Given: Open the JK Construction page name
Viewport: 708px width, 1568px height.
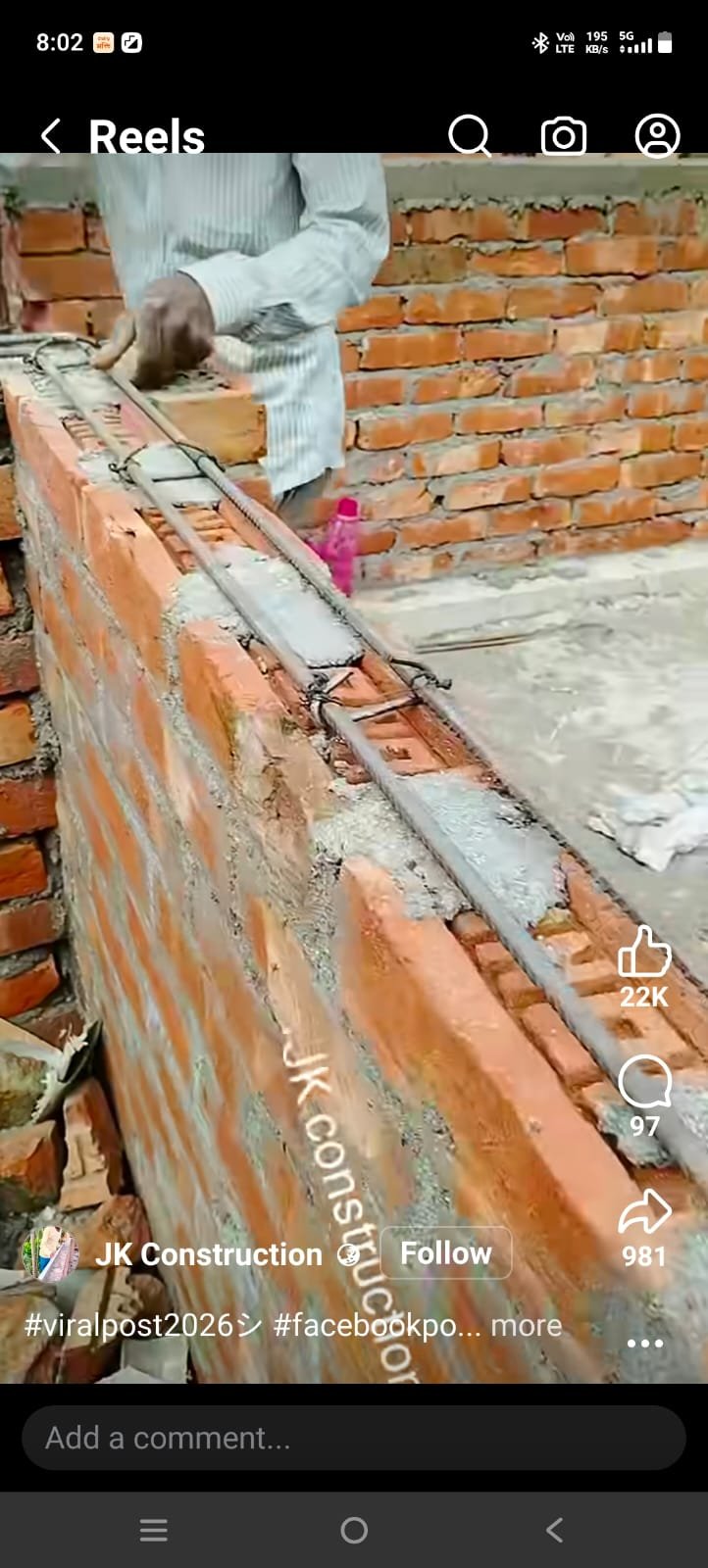Looking at the screenshot, I should 209,1254.
